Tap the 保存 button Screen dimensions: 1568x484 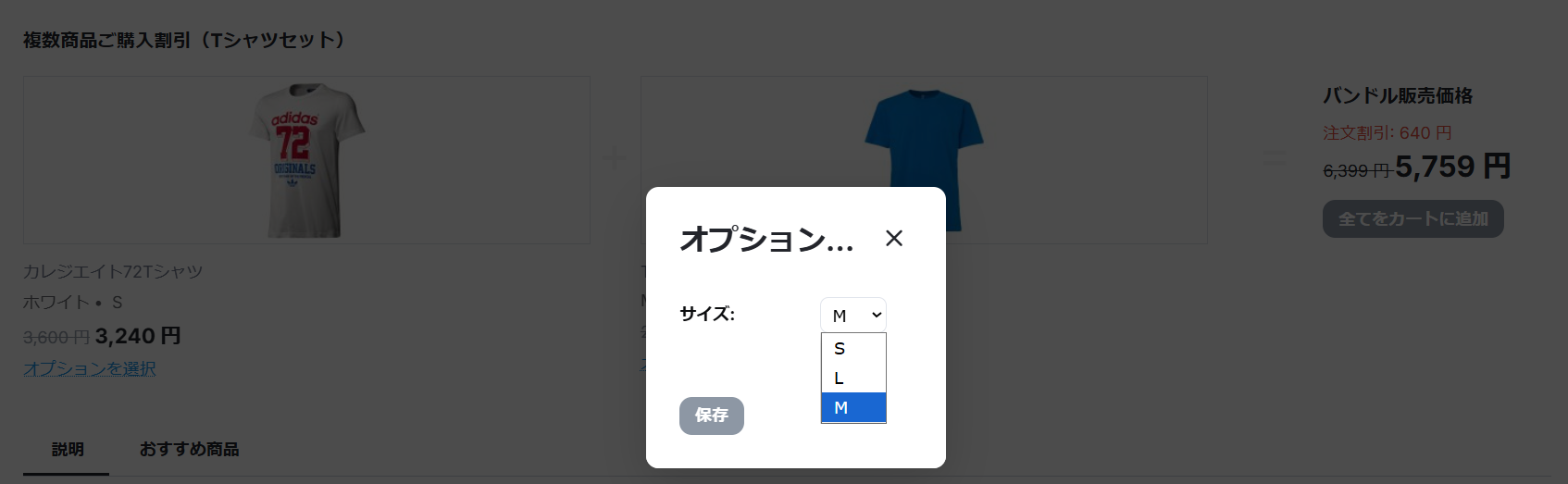(711, 416)
